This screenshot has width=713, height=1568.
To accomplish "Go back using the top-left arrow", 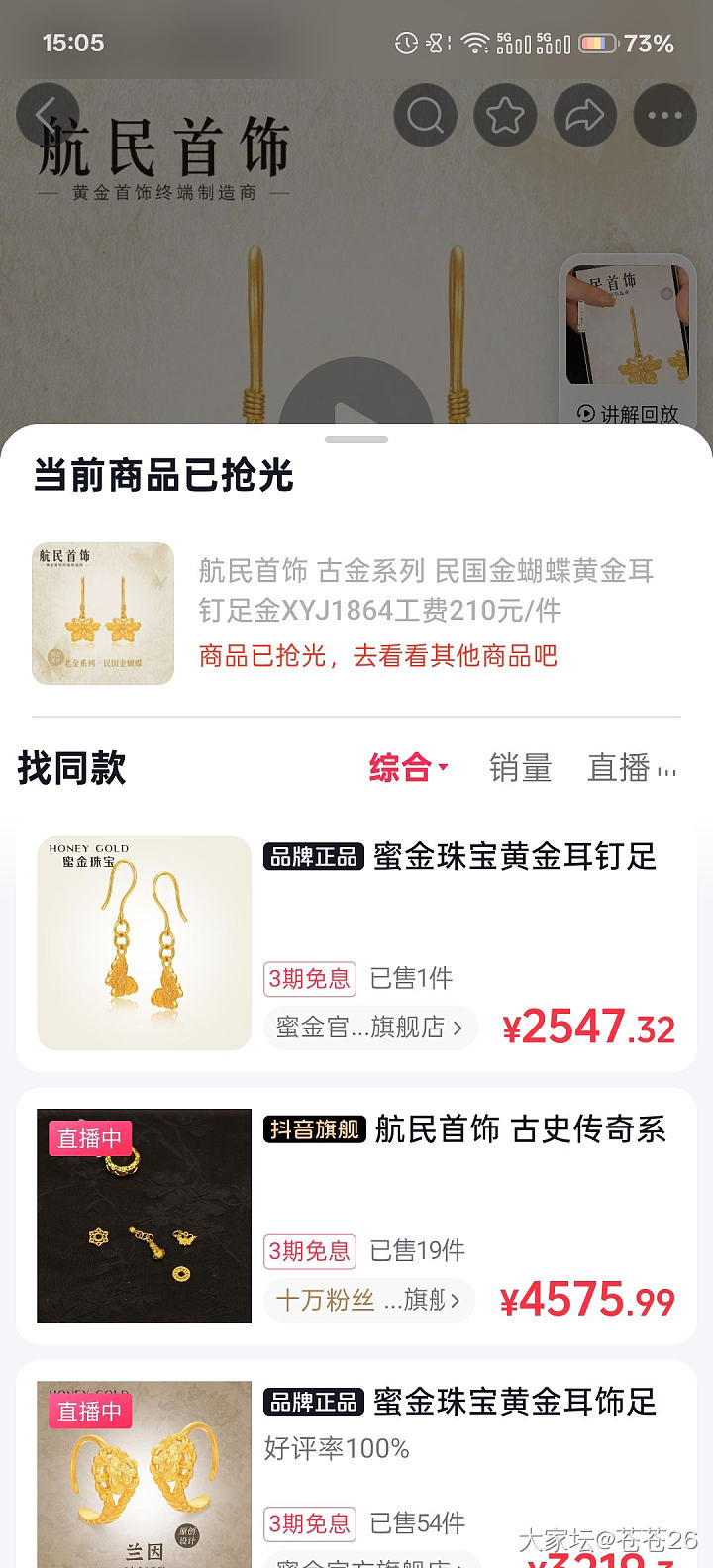I will click(x=47, y=116).
